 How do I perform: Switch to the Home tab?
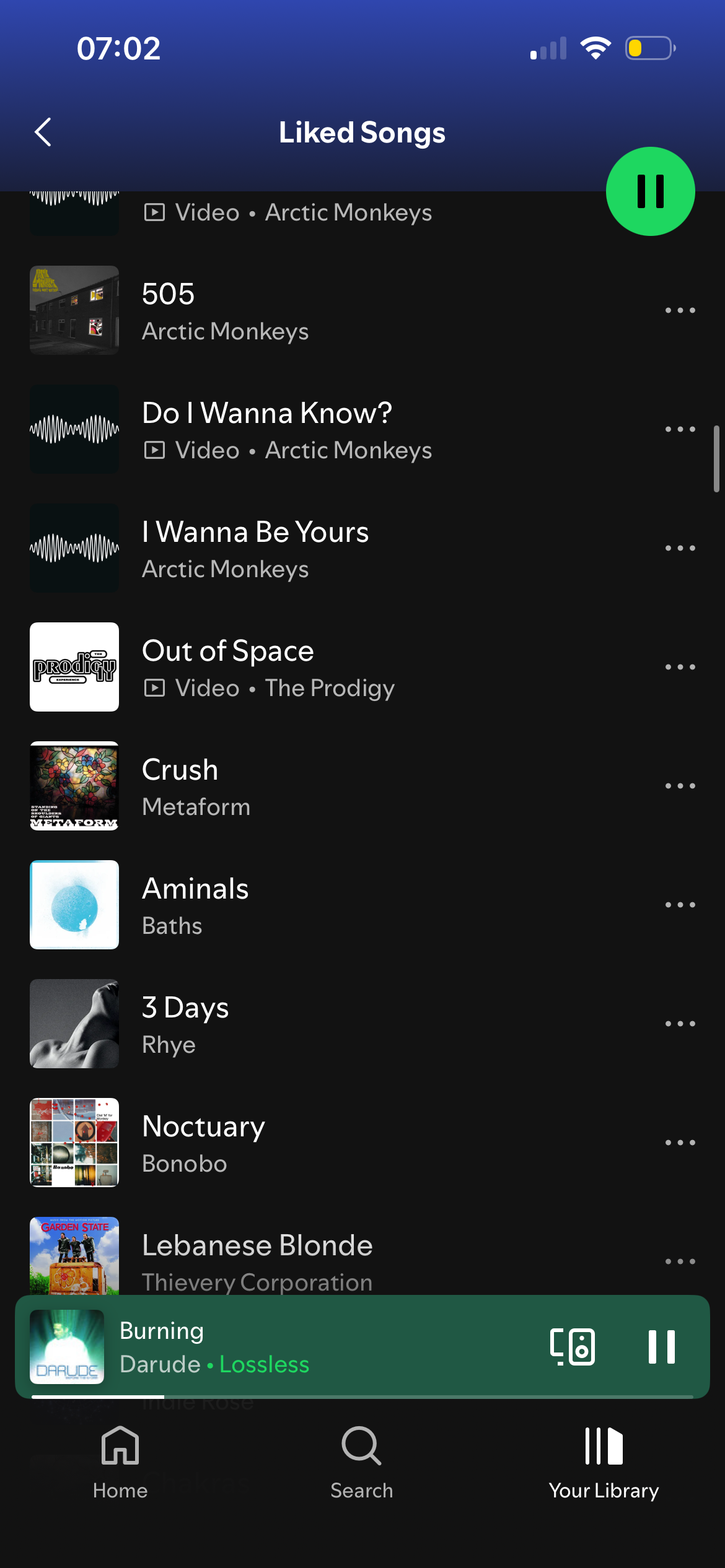(x=120, y=1463)
